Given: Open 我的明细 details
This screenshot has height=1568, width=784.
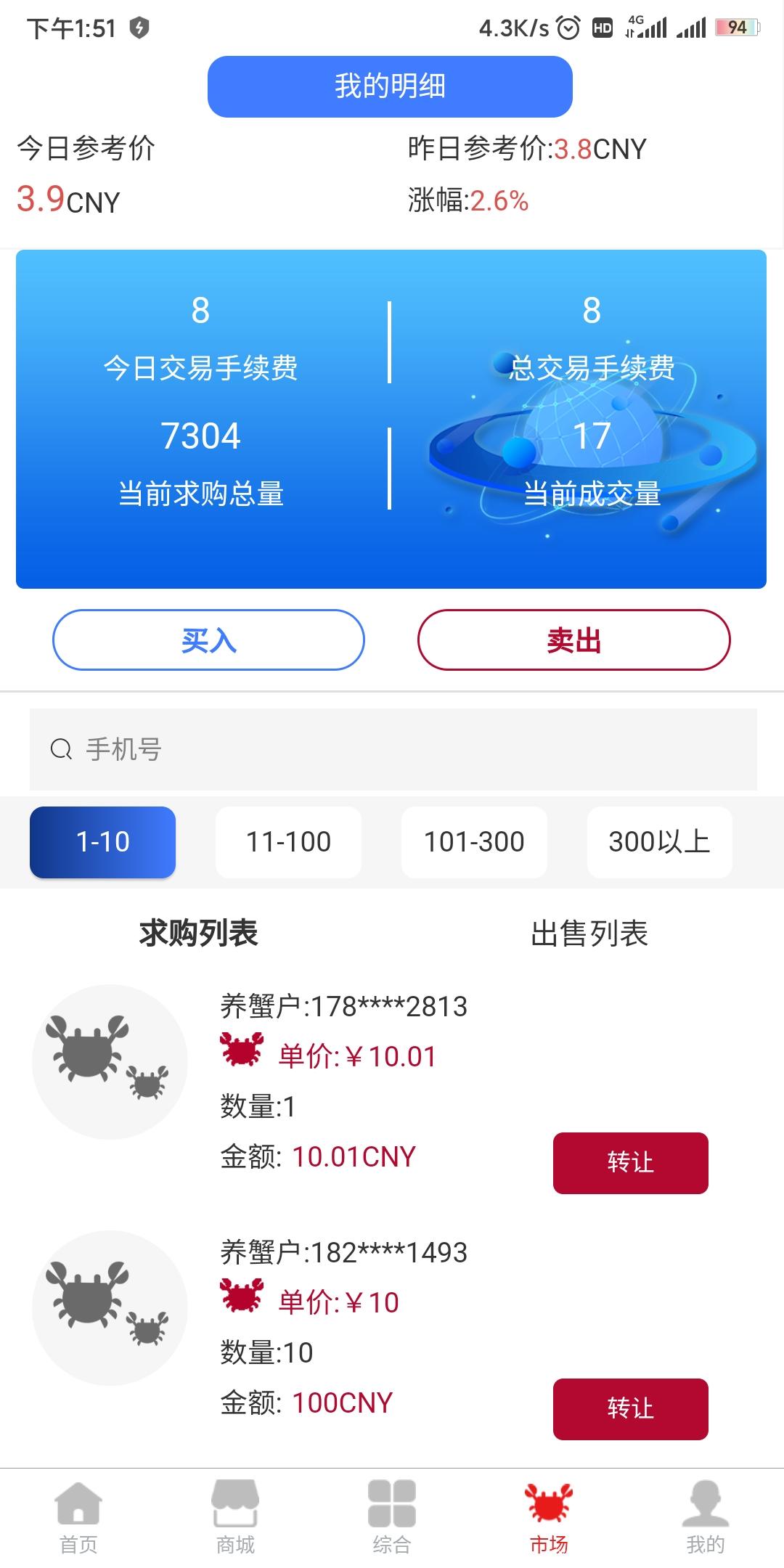Looking at the screenshot, I should (390, 86).
